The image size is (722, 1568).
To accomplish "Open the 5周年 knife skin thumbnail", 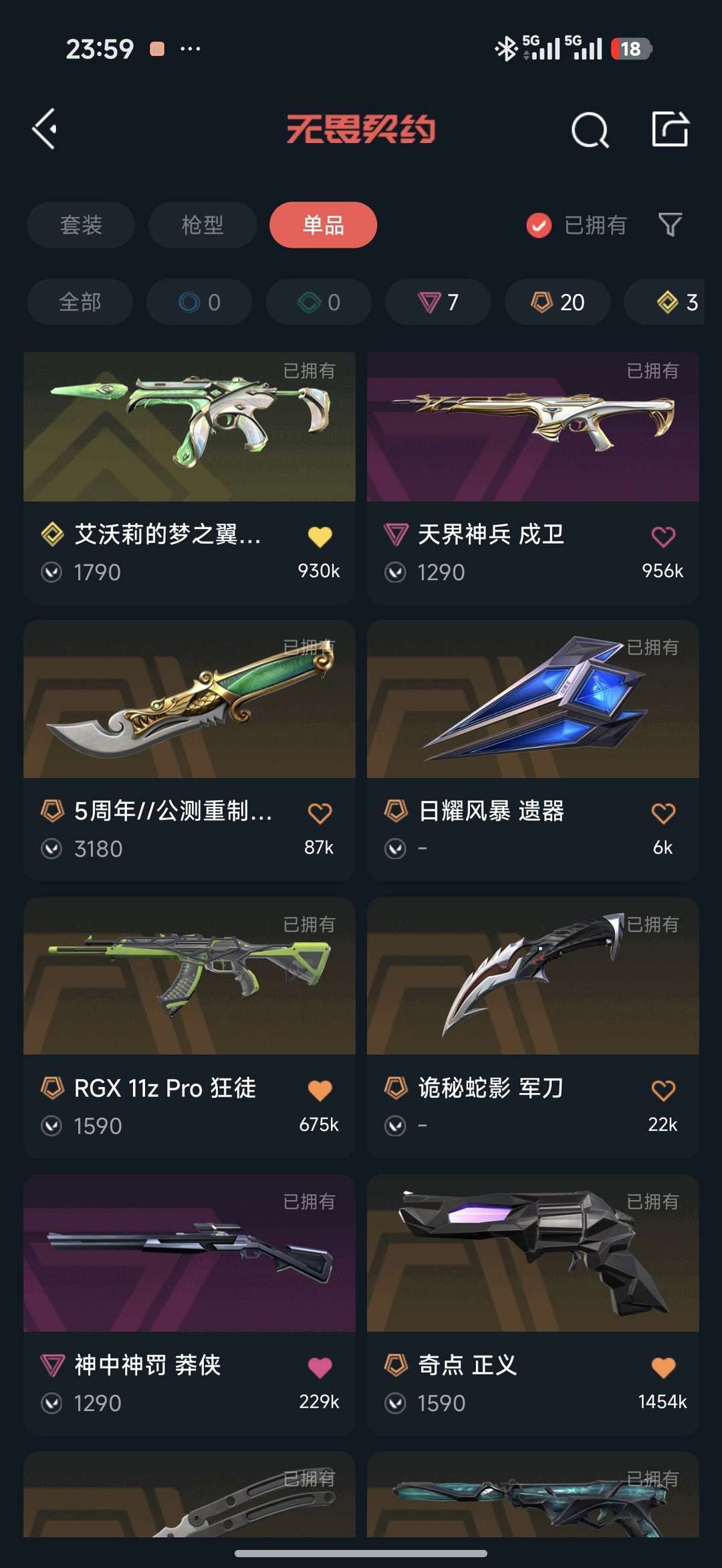I will 189,701.
